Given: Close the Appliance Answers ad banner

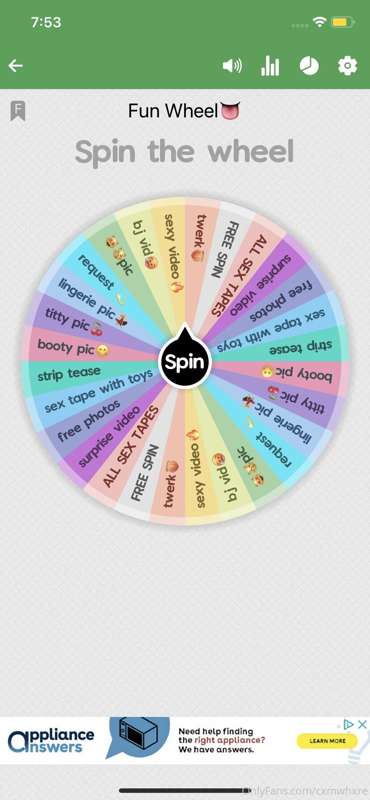Looking at the screenshot, I should (362, 724).
